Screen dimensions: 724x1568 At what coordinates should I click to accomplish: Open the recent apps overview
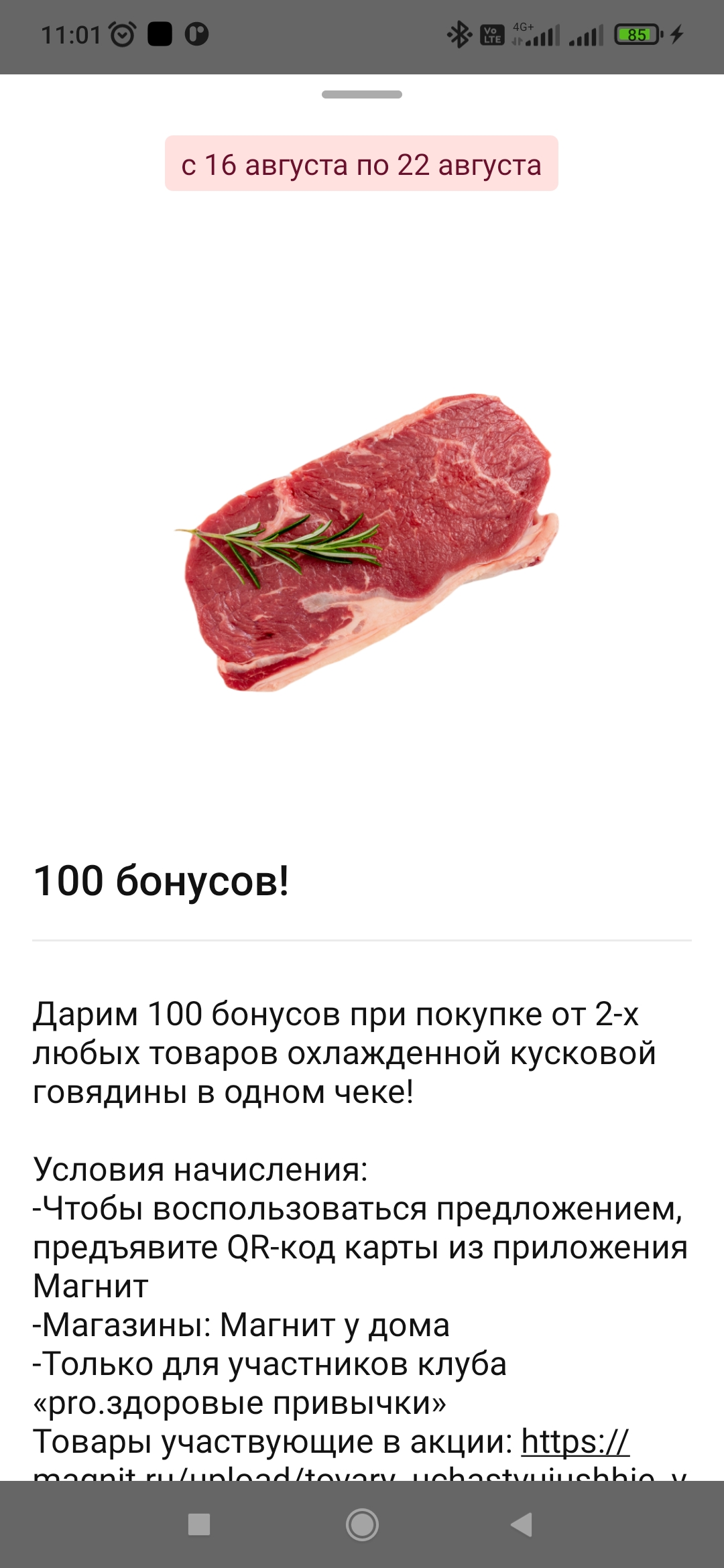(199, 1524)
